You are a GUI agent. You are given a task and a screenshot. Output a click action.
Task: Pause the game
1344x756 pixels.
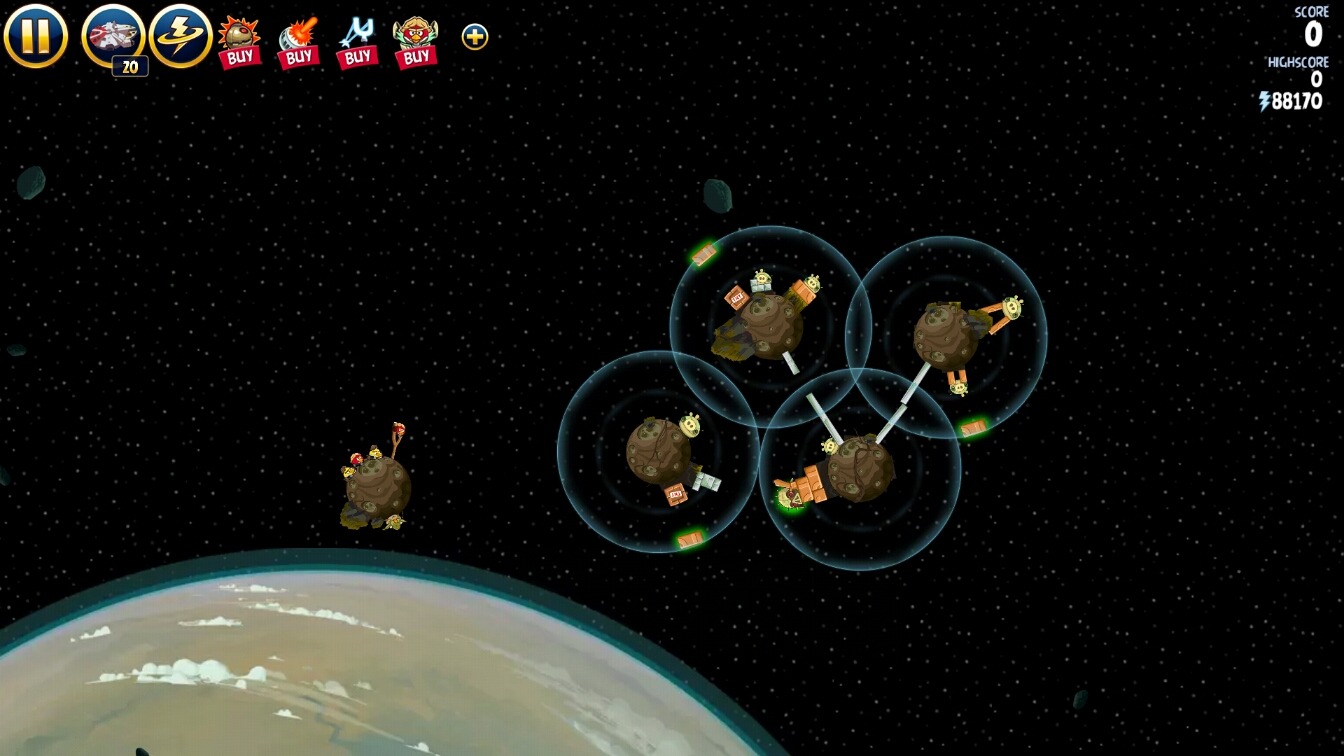(x=35, y=36)
